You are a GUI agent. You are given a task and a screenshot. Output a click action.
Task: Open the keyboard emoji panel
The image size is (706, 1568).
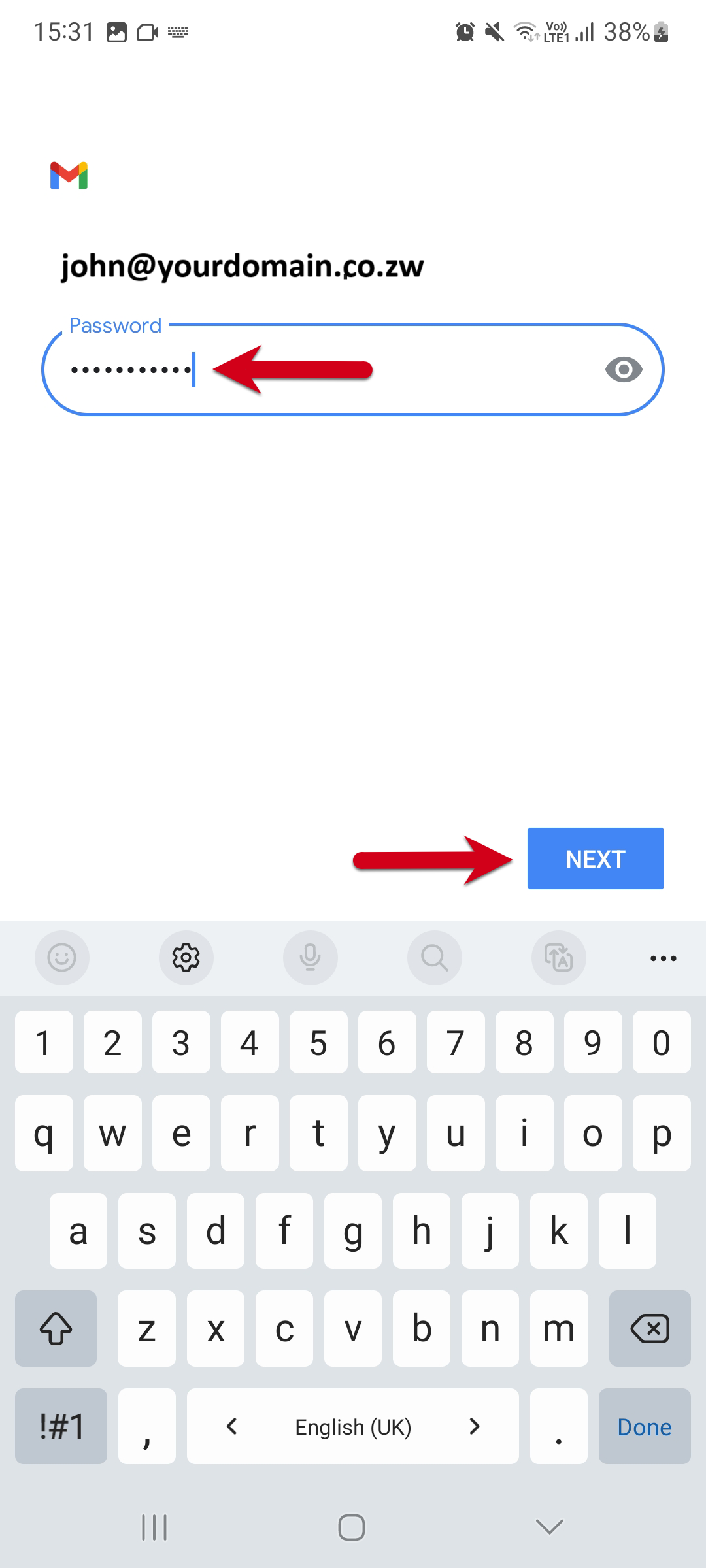(62, 958)
